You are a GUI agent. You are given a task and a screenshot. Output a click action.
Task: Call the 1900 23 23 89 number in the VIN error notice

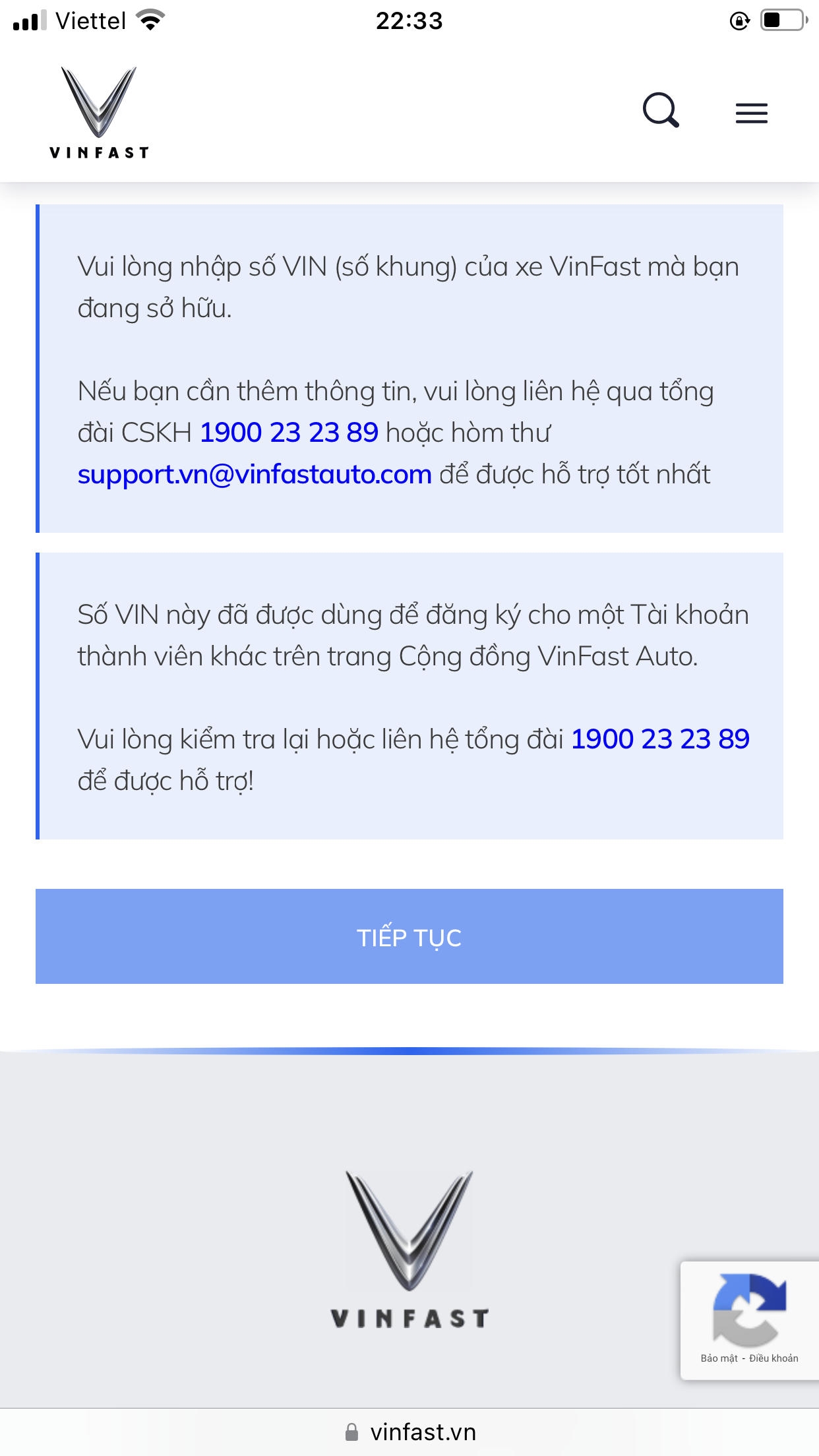[x=660, y=739]
